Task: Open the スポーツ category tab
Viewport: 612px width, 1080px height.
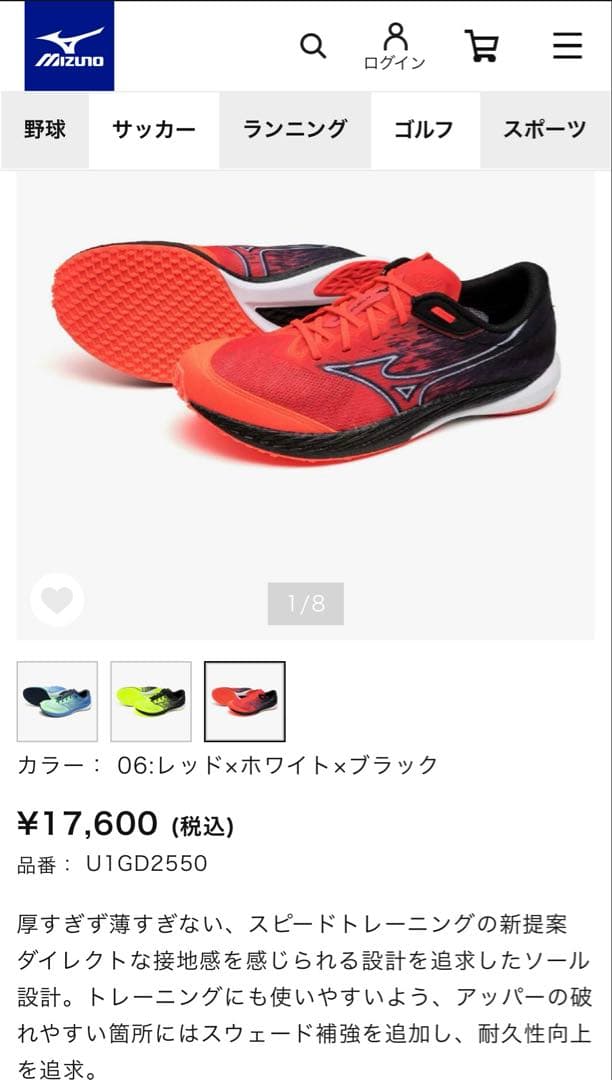Action: point(545,130)
